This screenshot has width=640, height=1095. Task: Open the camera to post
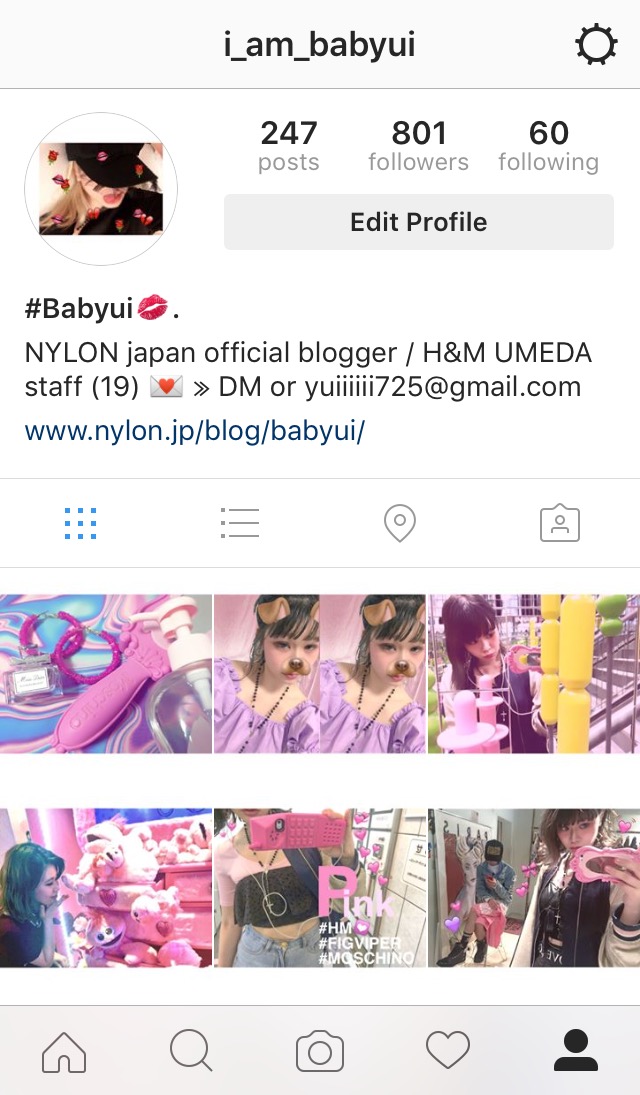click(x=320, y=1051)
